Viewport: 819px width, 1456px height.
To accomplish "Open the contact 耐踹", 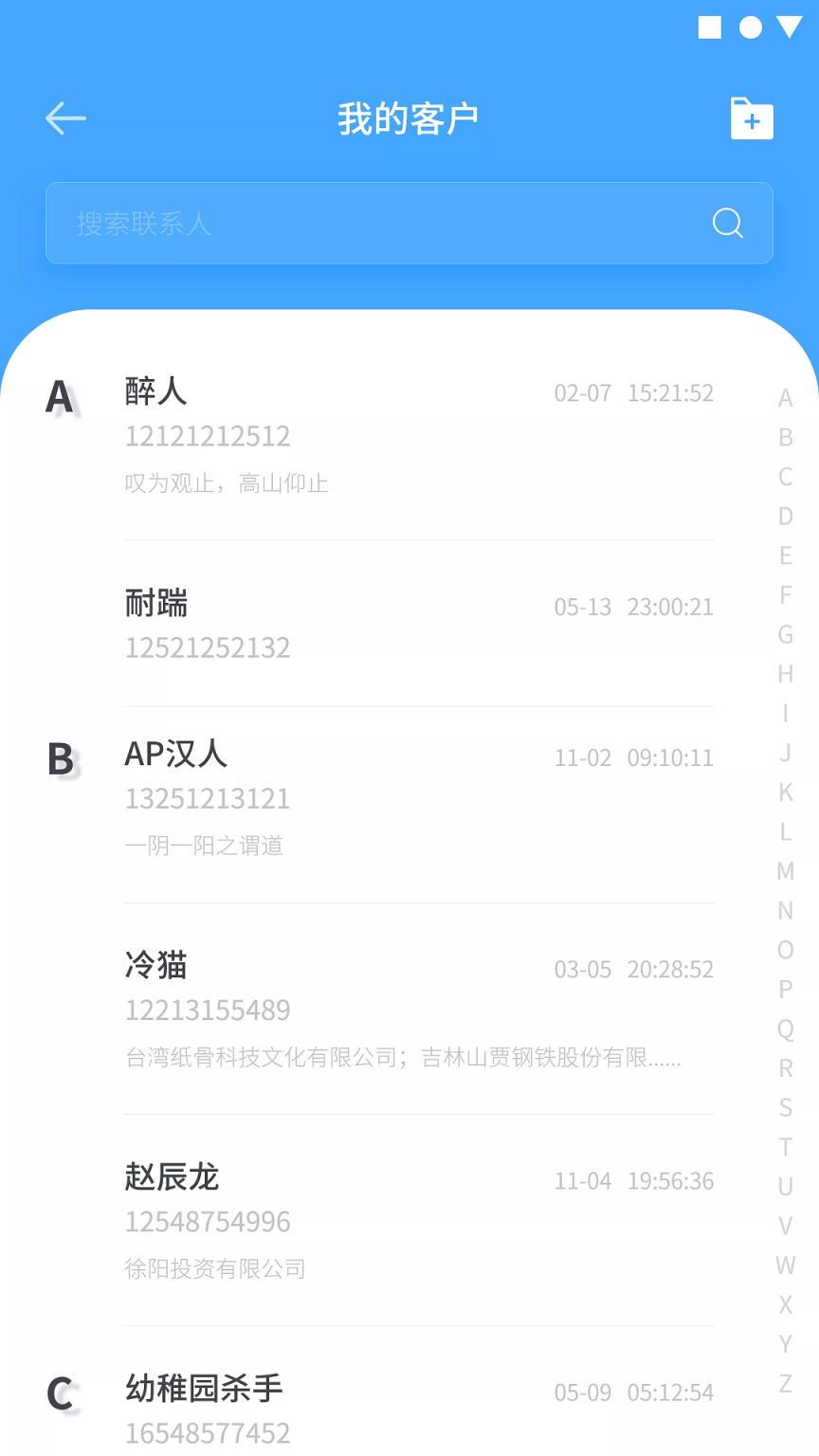I will pos(157,605).
